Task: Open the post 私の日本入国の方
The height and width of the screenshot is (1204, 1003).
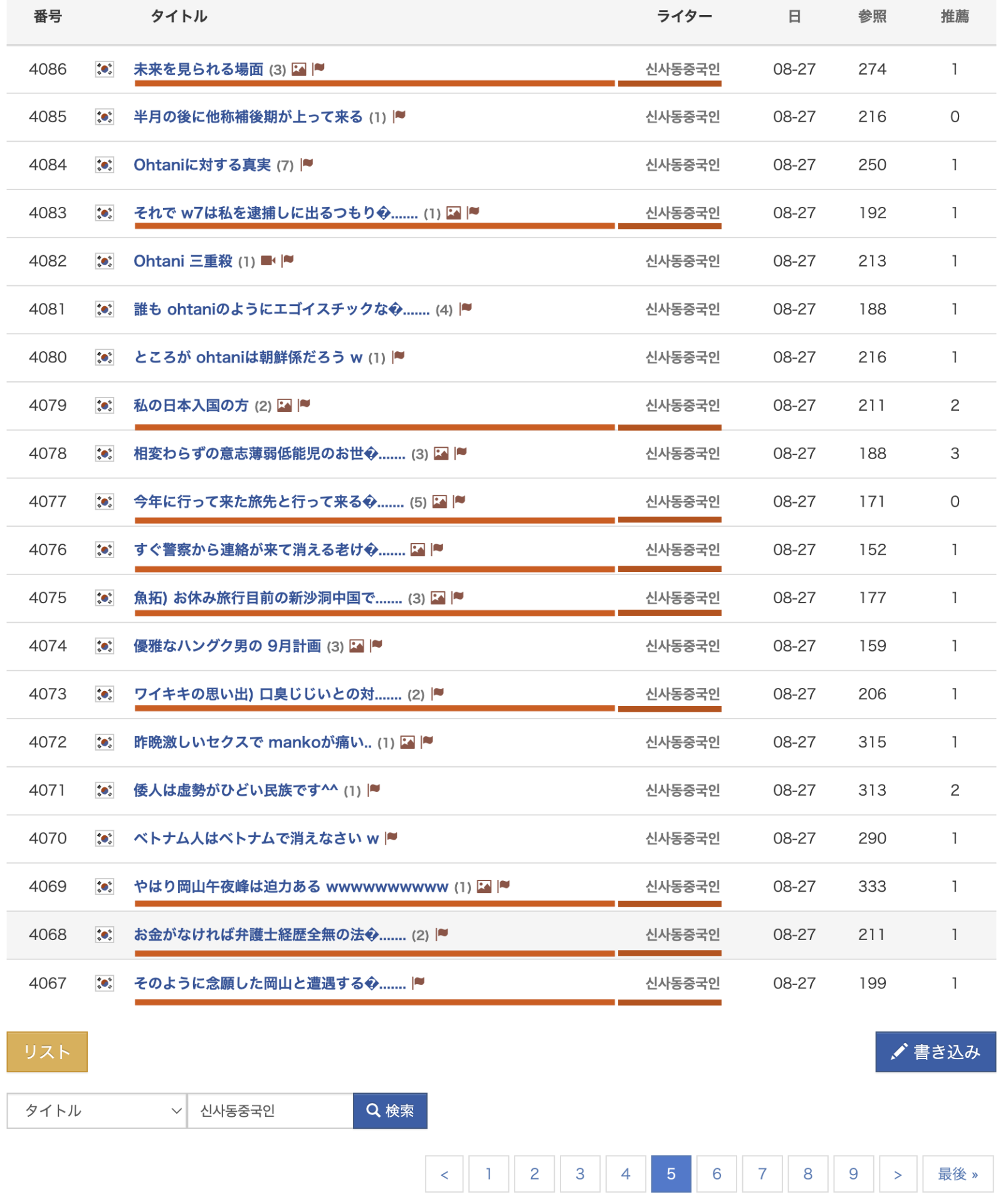Action: (x=191, y=406)
